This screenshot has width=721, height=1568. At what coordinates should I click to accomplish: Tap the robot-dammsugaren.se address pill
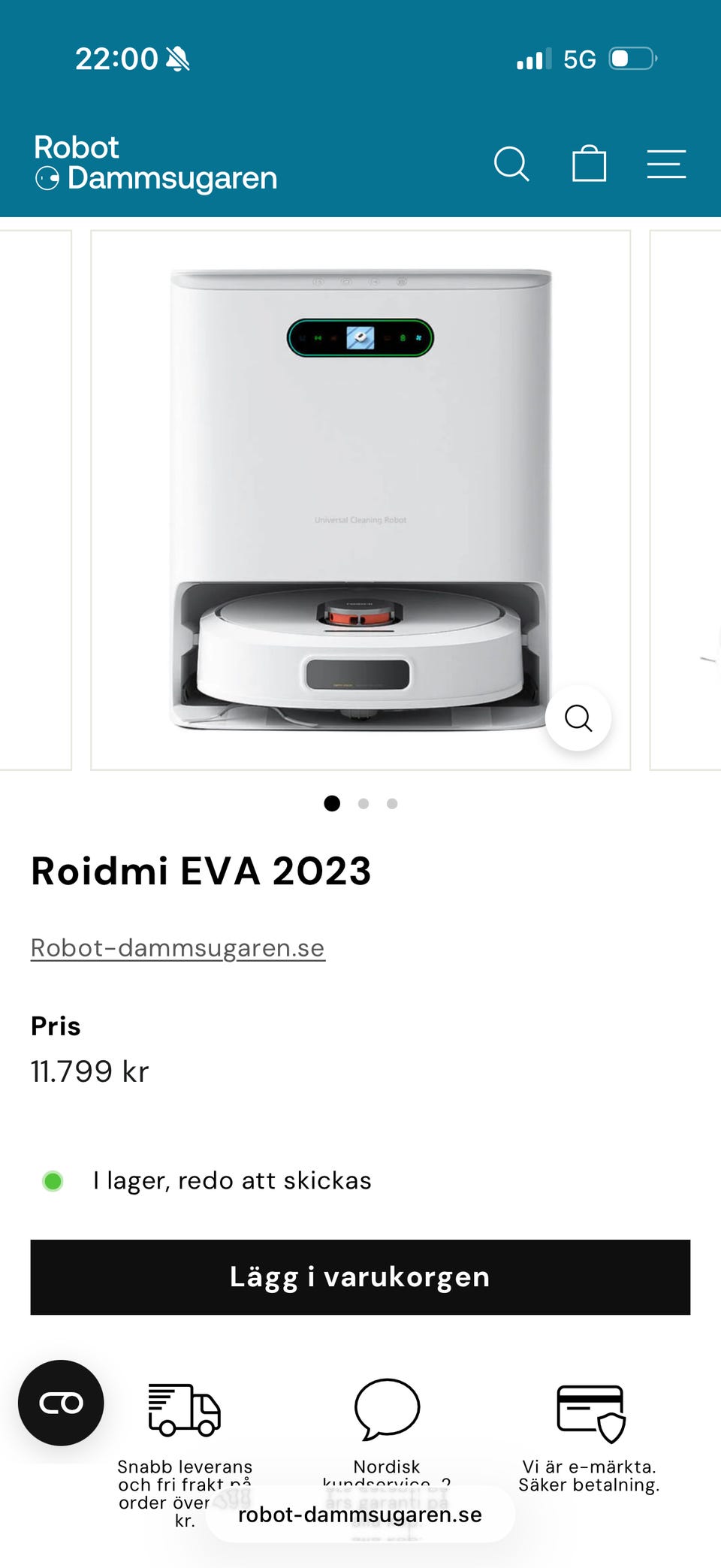tap(360, 1515)
